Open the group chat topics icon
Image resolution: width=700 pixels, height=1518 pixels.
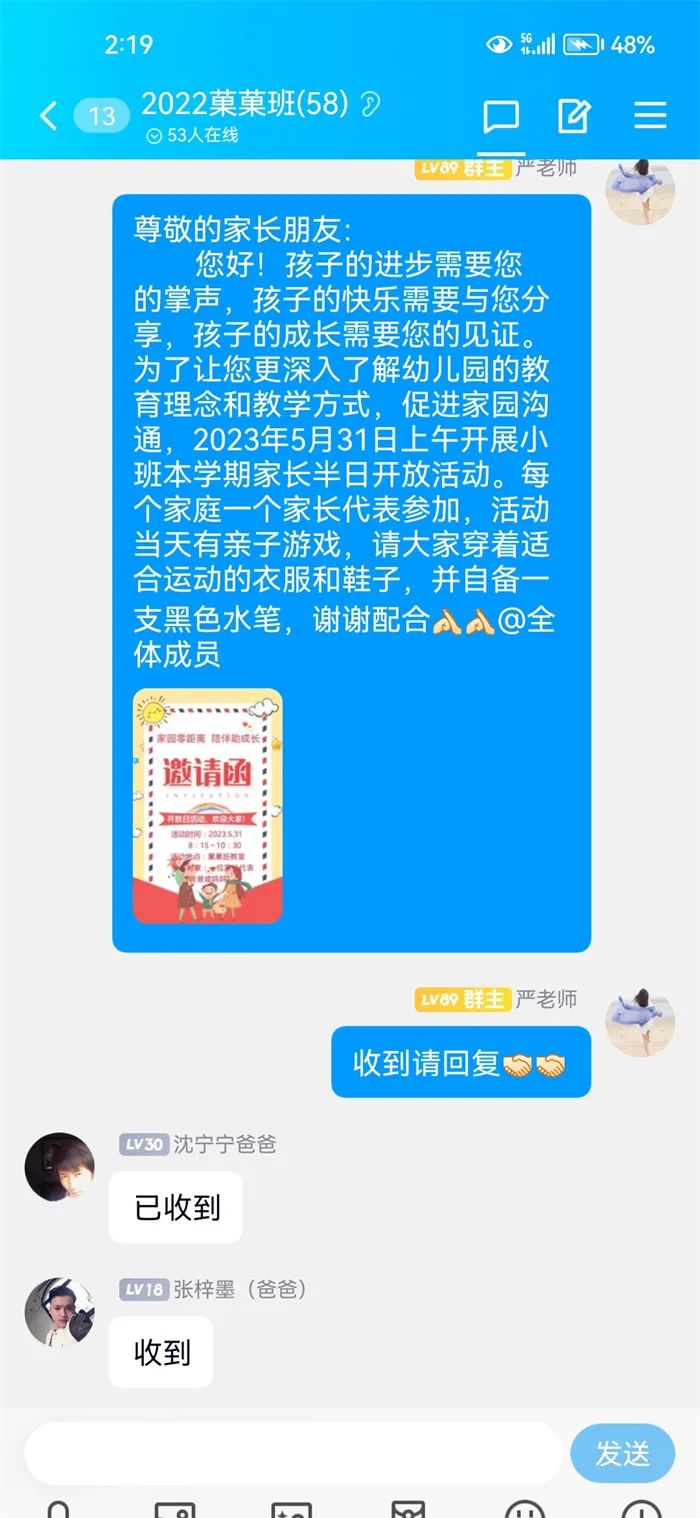(501, 116)
